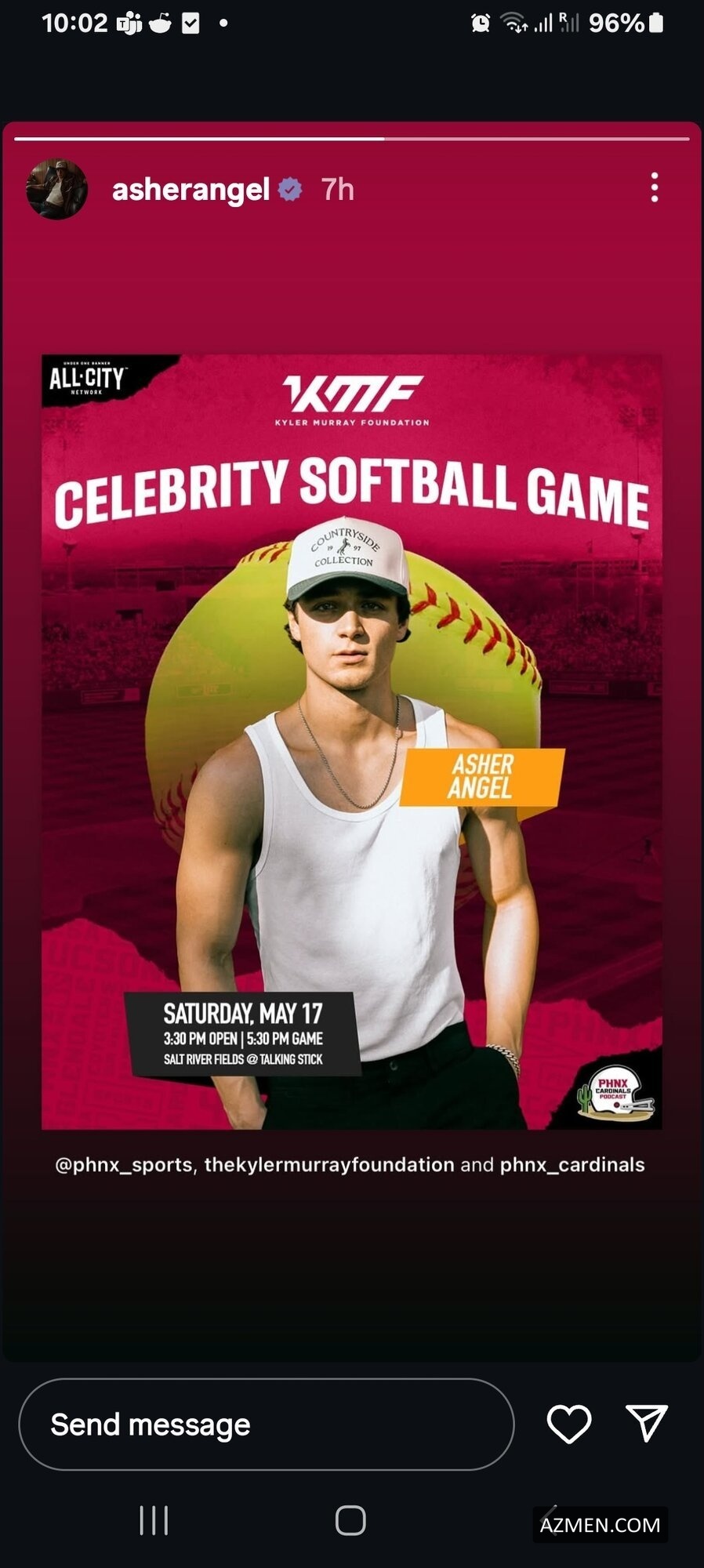Open the asherangel username link

(x=191, y=189)
